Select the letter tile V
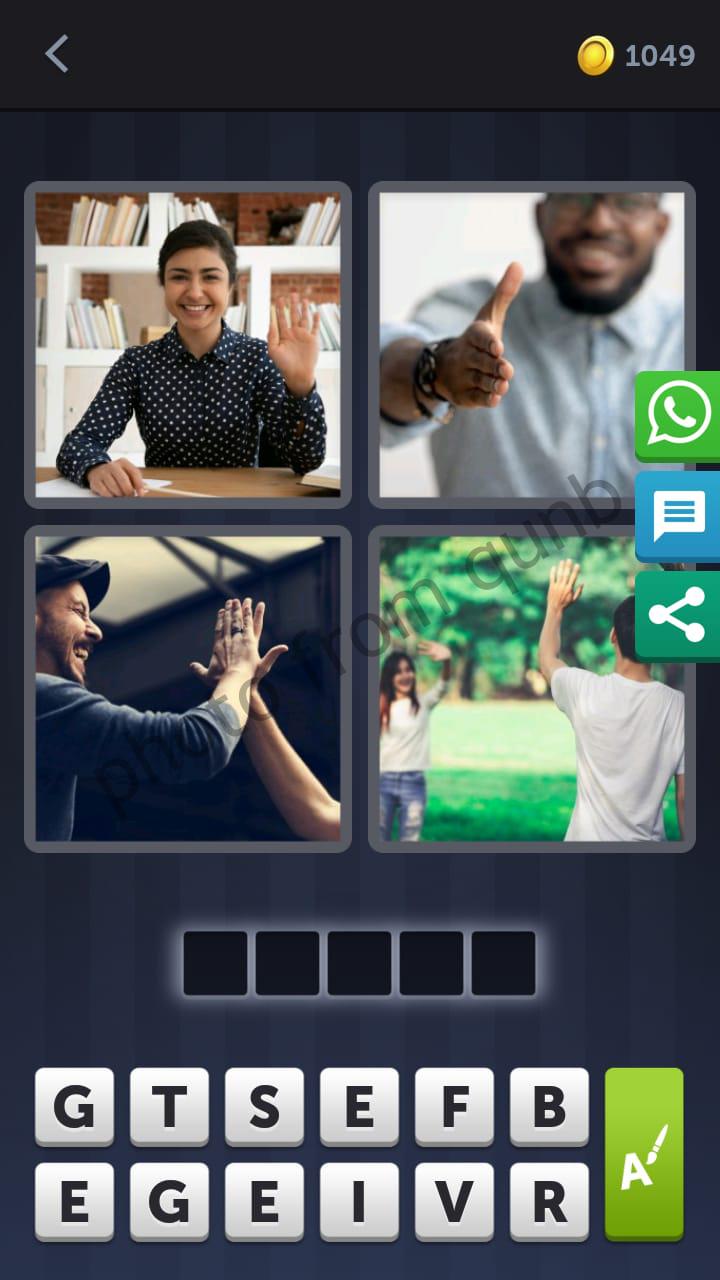 454,1201
